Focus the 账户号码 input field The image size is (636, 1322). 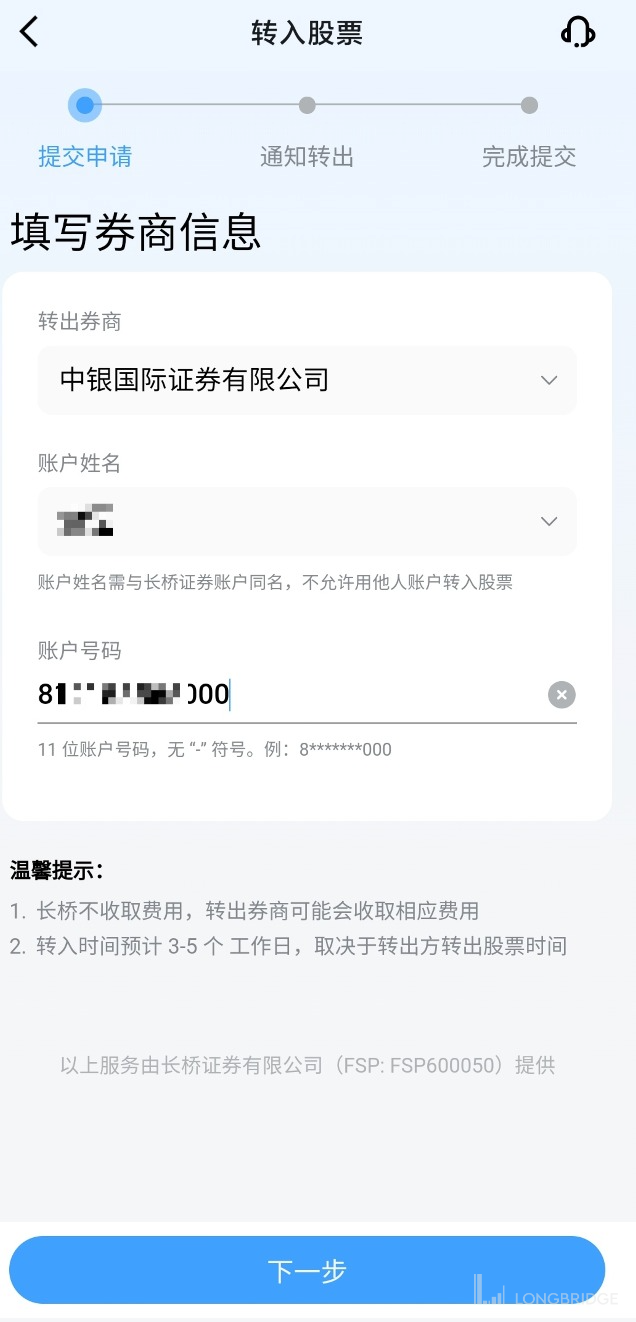tap(290, 694)
